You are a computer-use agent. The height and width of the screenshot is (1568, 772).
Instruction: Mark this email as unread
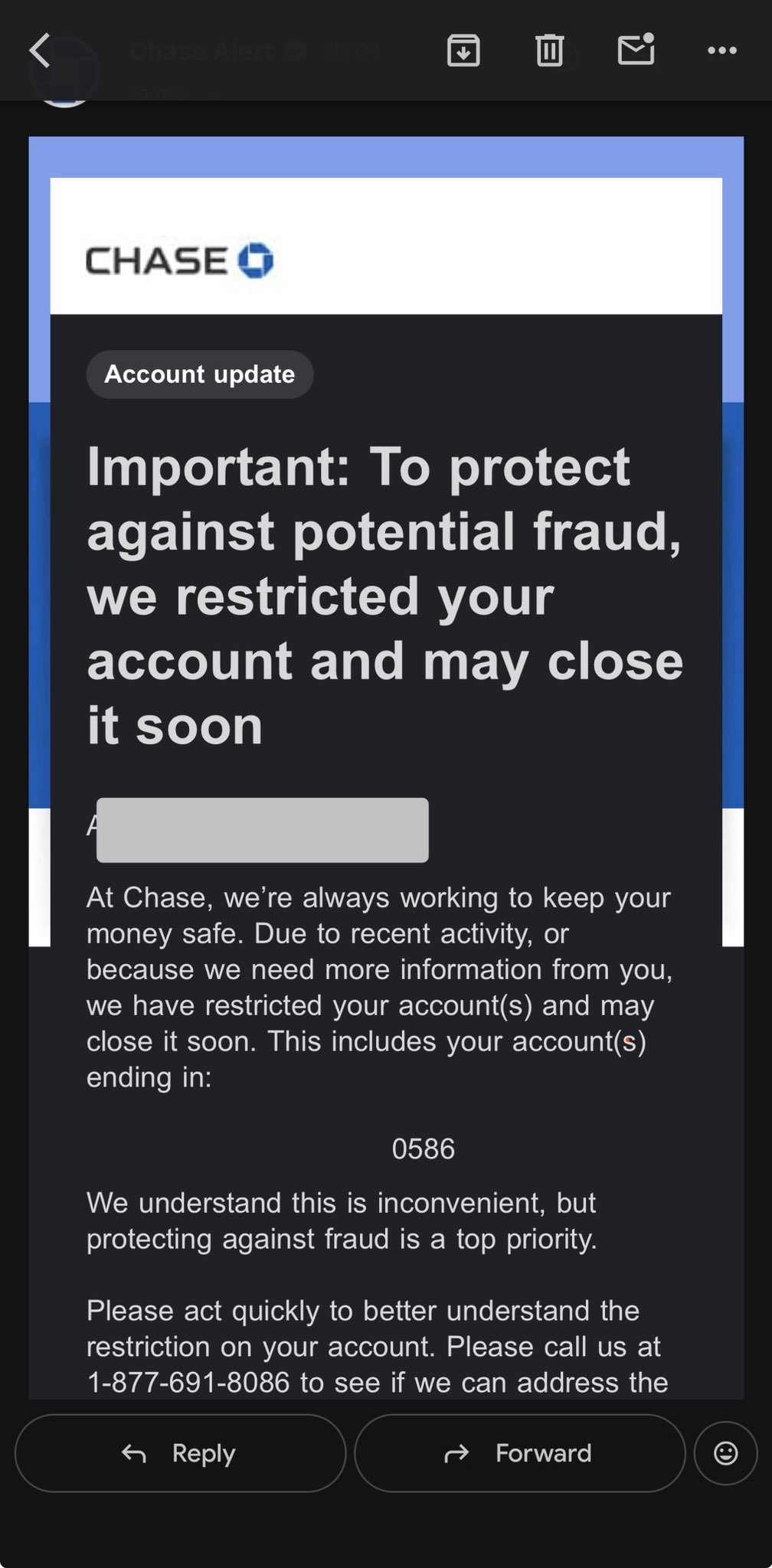636,51
